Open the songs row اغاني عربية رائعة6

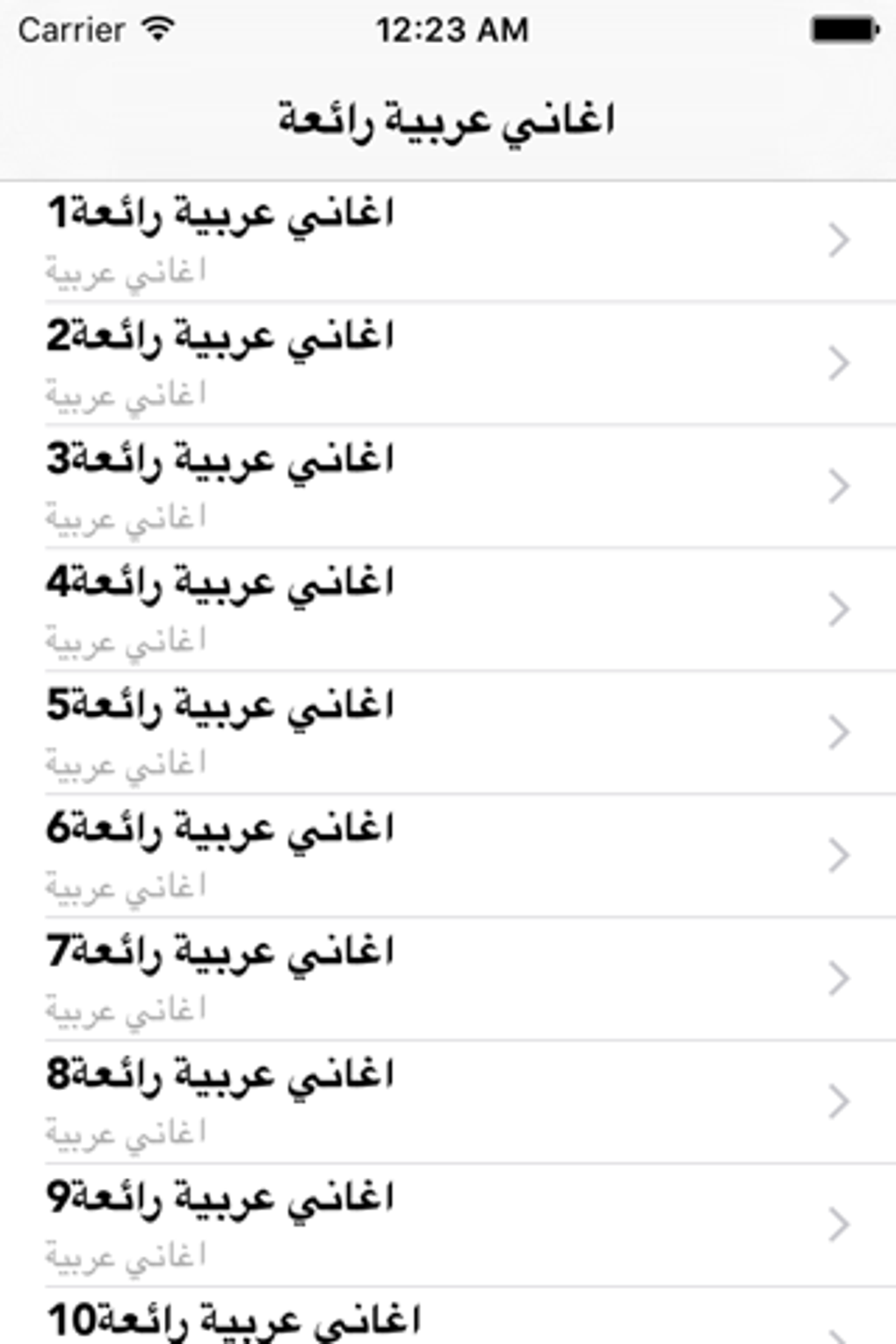(448, 856)
